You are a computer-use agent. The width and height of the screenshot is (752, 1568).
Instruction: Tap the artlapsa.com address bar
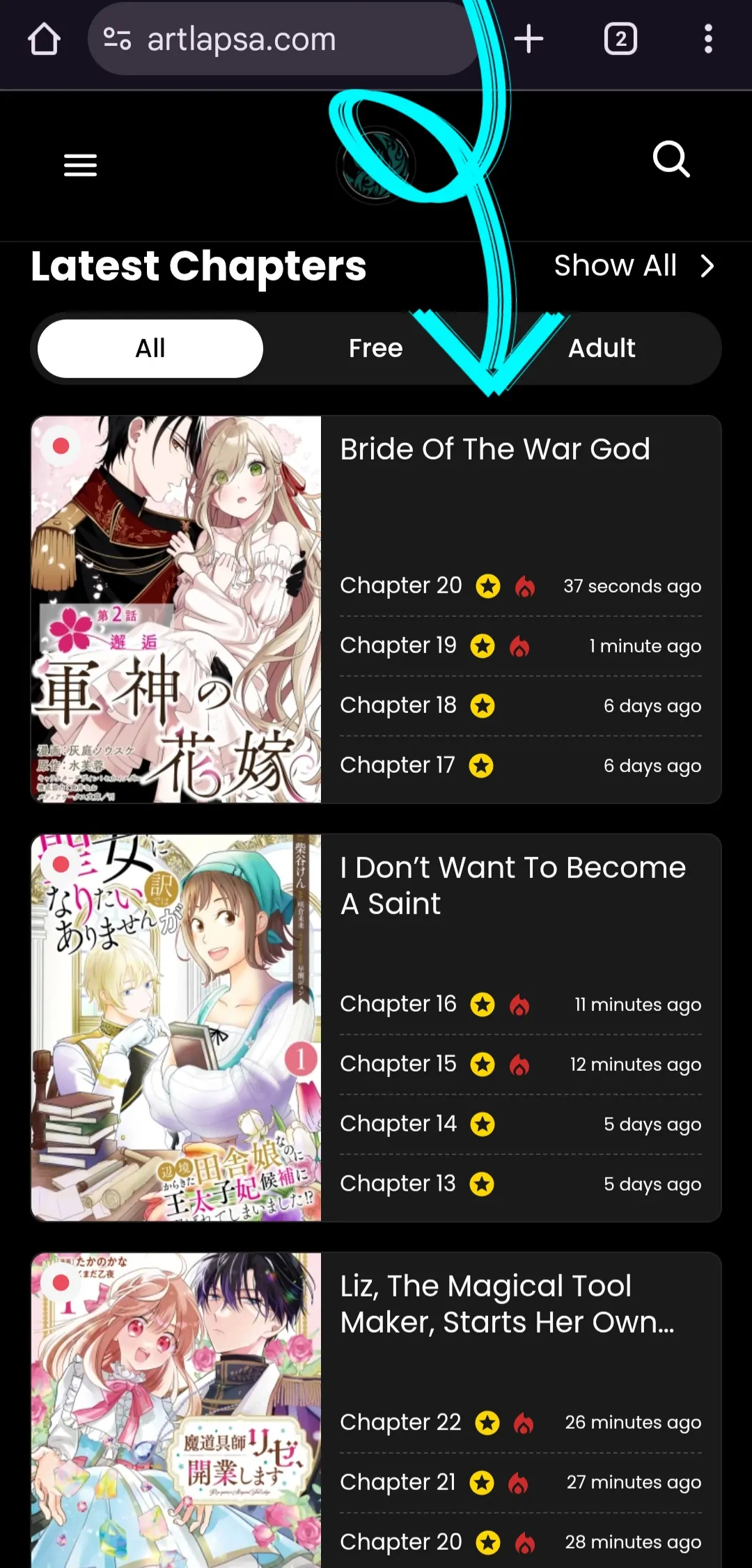(x=279, y=39)
